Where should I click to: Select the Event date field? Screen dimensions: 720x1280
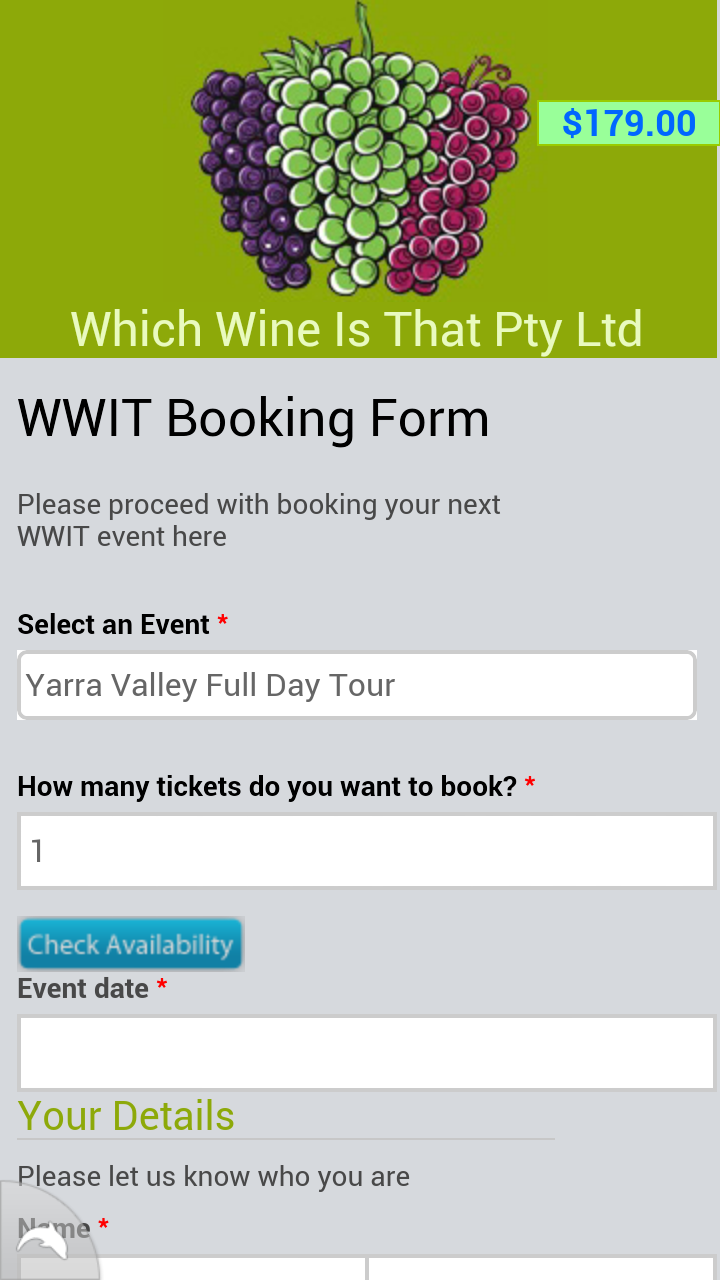click(x=367, y=1053)
